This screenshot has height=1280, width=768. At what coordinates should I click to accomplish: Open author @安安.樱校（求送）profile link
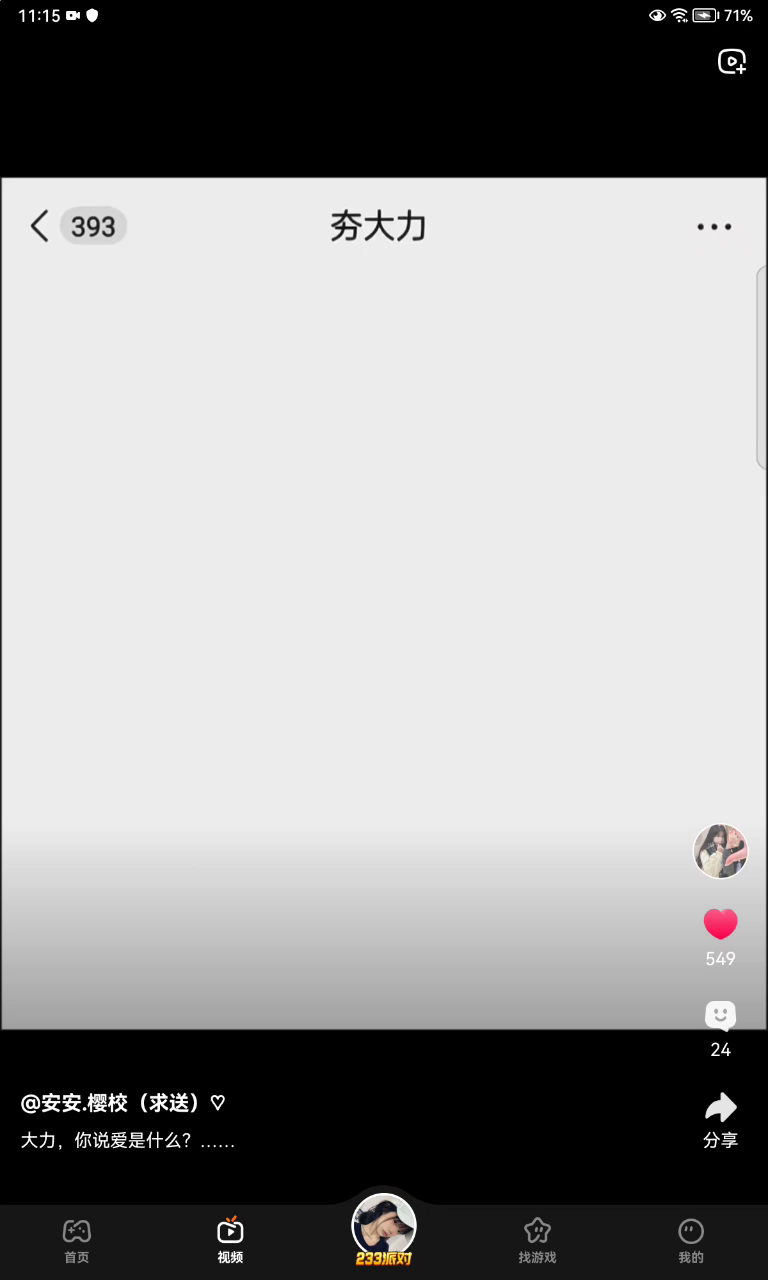coord(122,1103)
